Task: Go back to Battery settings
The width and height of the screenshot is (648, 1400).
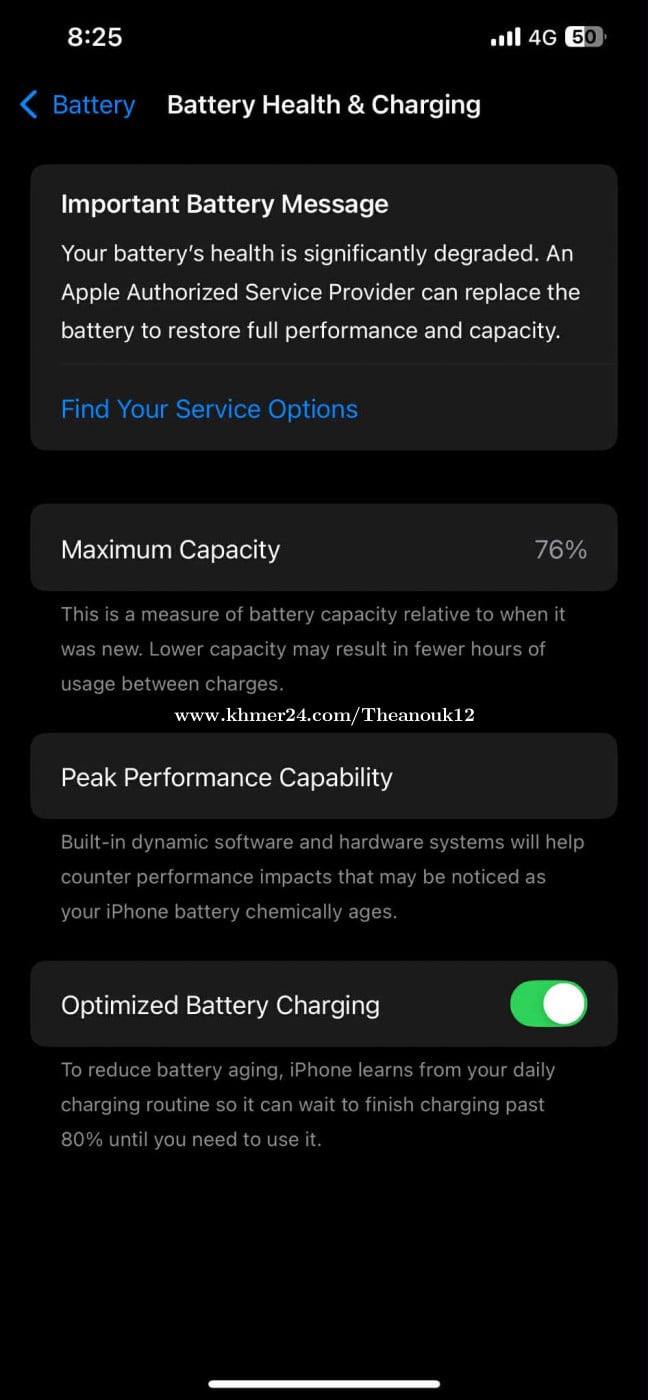Action: coord(77,105)
